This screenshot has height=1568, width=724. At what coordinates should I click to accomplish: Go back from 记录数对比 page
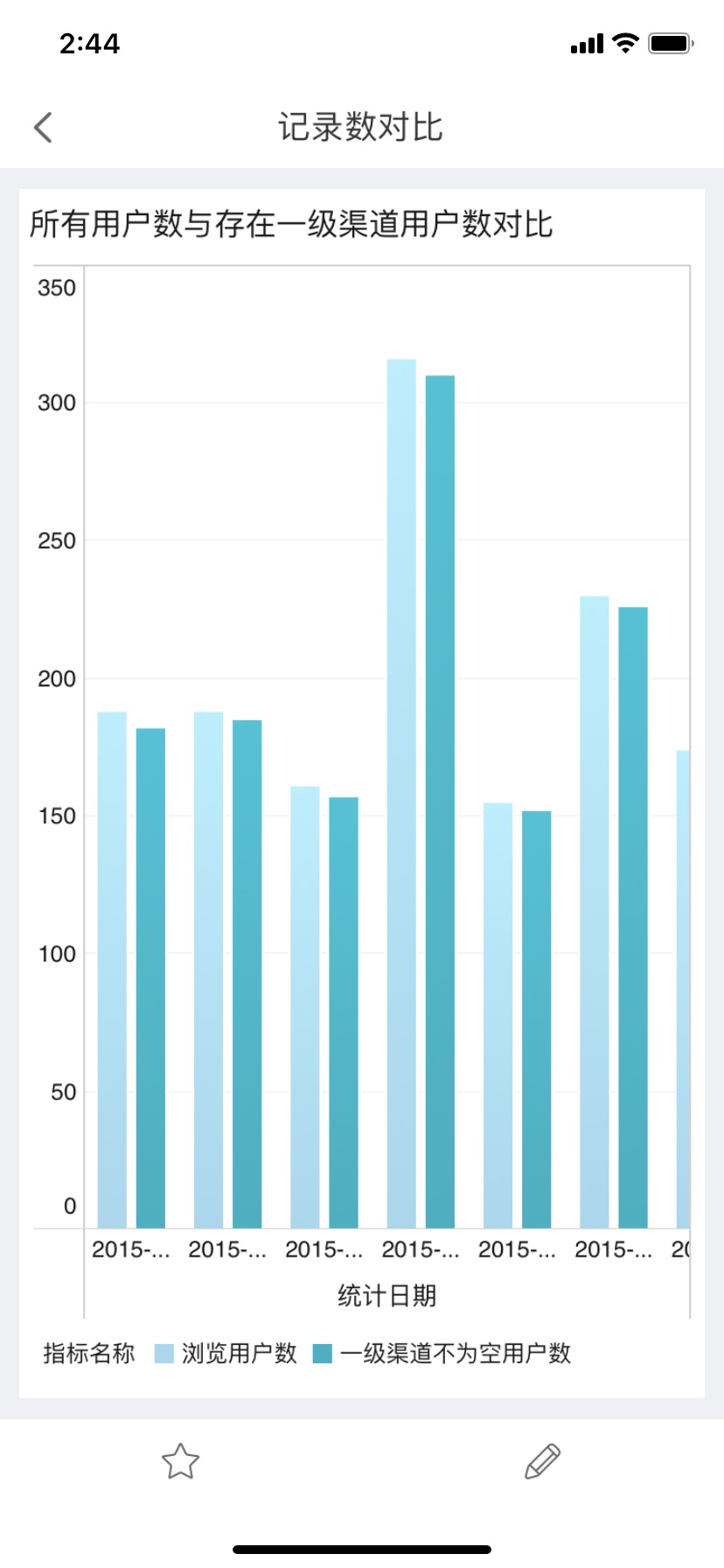pos(43,128)
